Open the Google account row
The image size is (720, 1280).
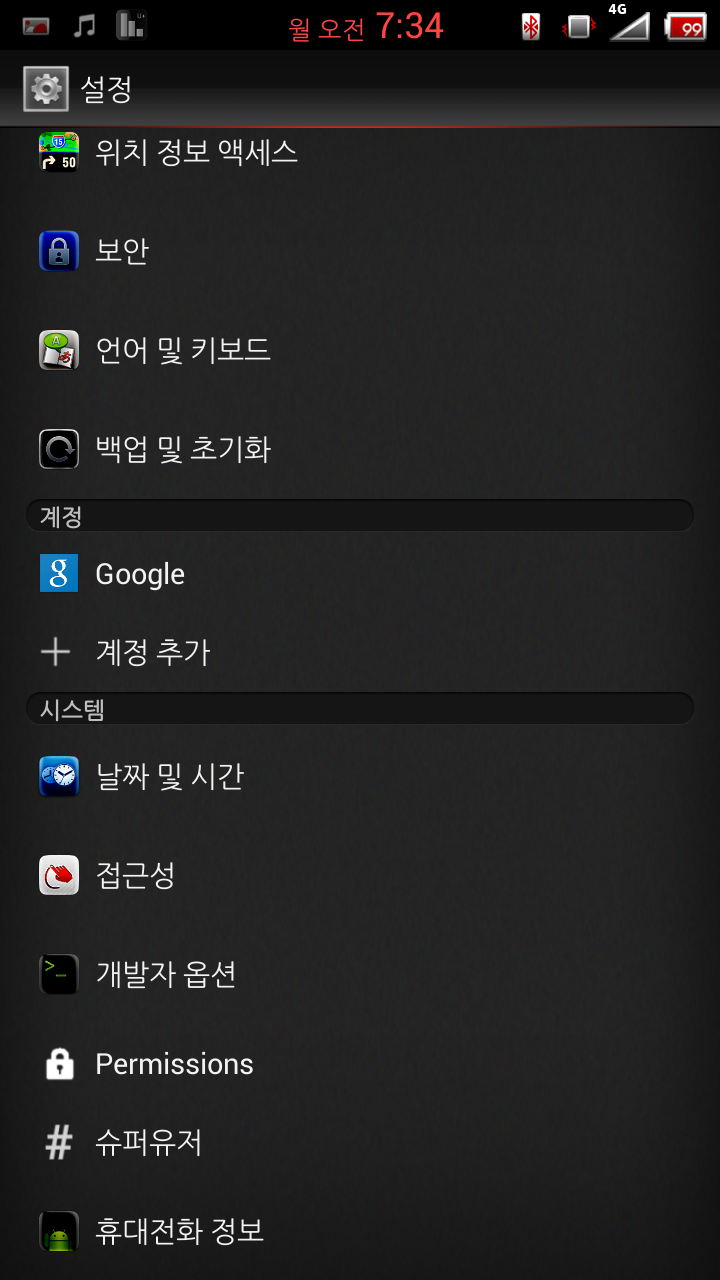140,574
